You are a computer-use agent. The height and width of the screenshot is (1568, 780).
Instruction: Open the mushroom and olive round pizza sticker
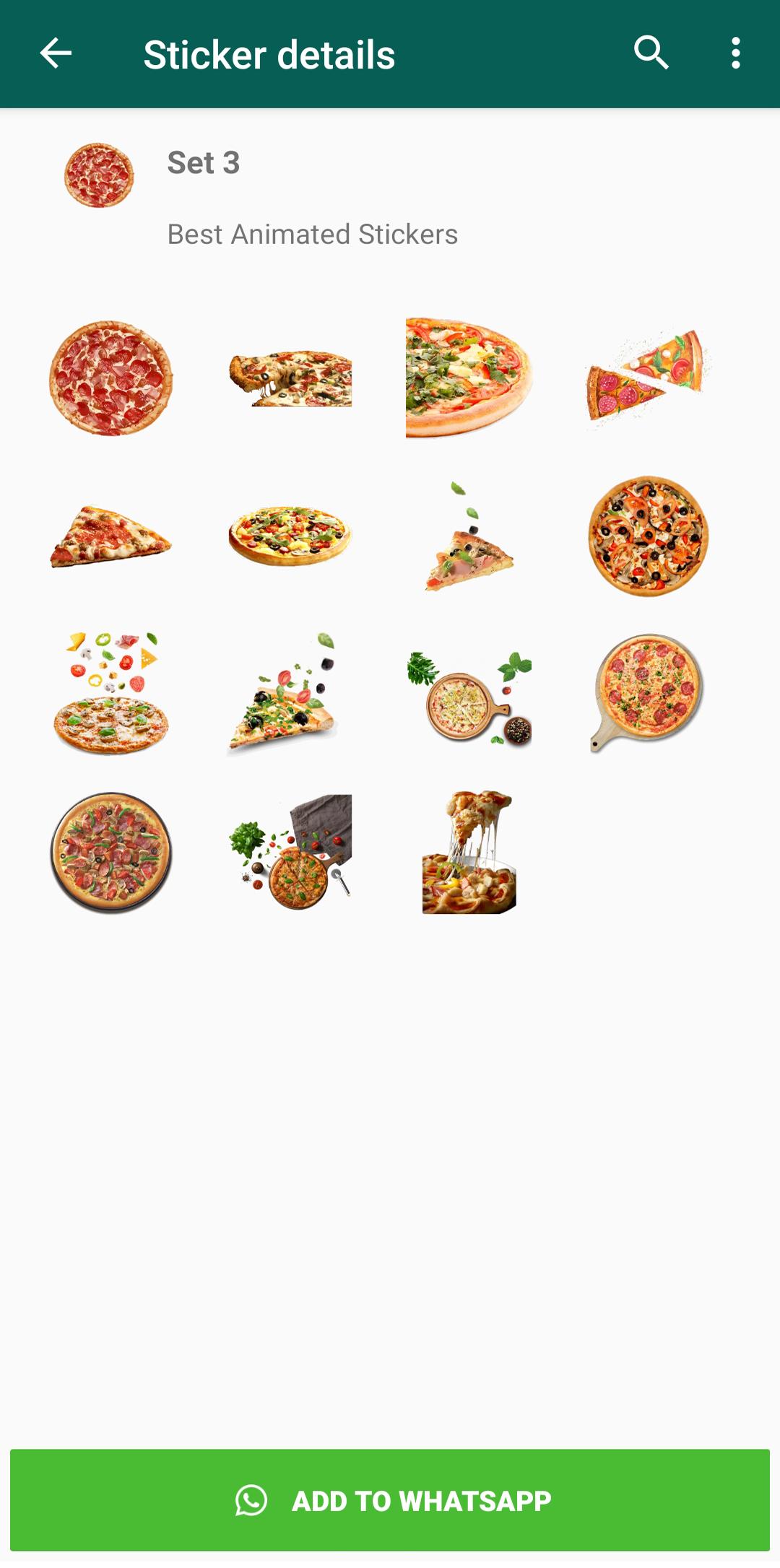648,536
